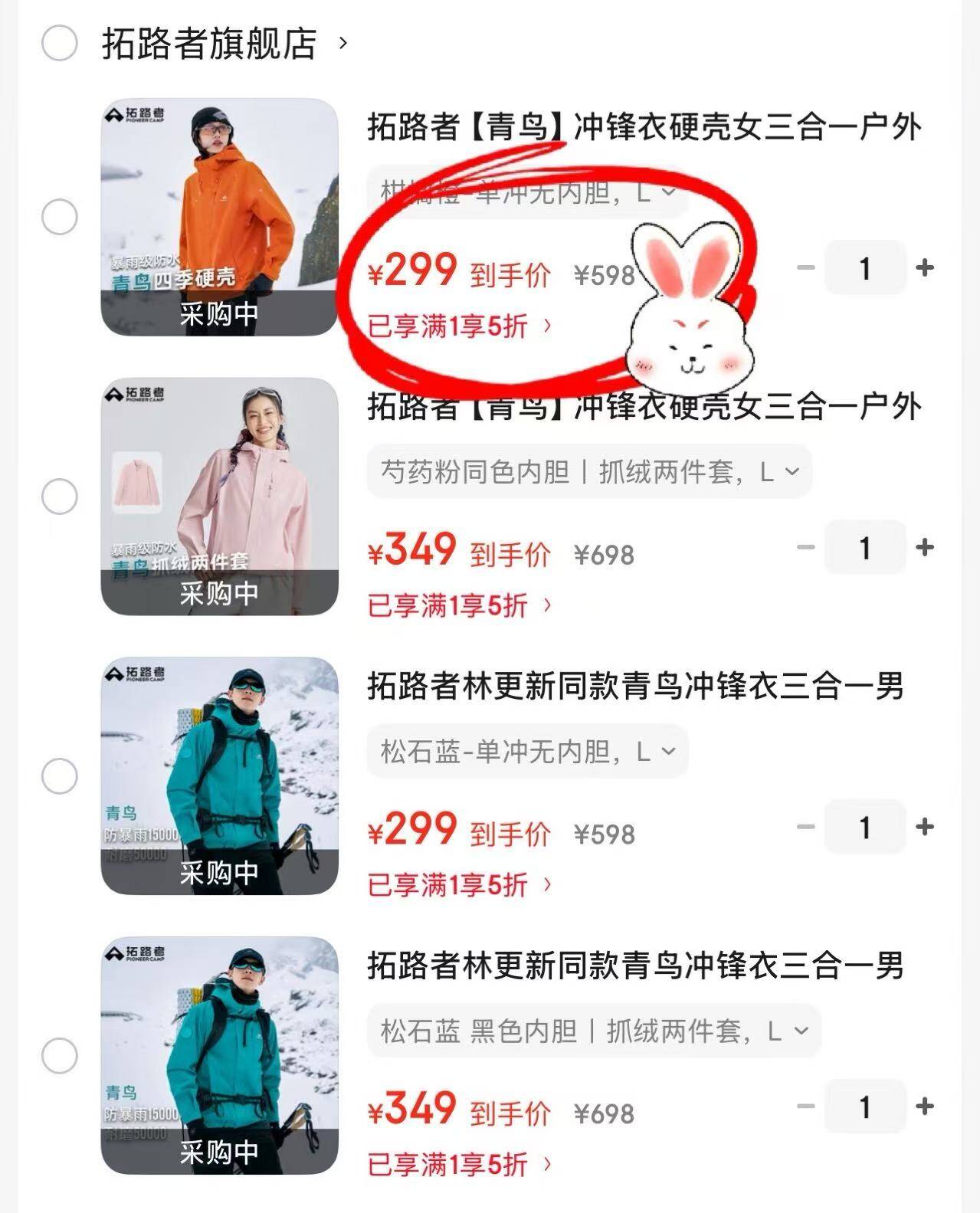
Task: Open the orange 青鸟四季硬壳 product image
Action: click(220, 217)
